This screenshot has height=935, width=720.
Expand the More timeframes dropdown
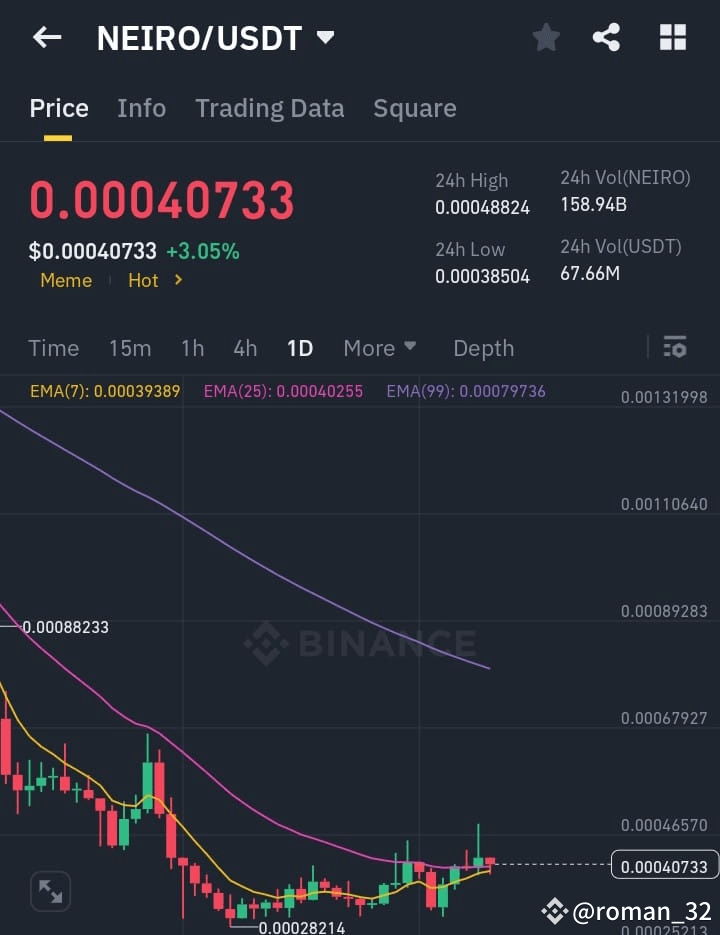coord(380,348)
